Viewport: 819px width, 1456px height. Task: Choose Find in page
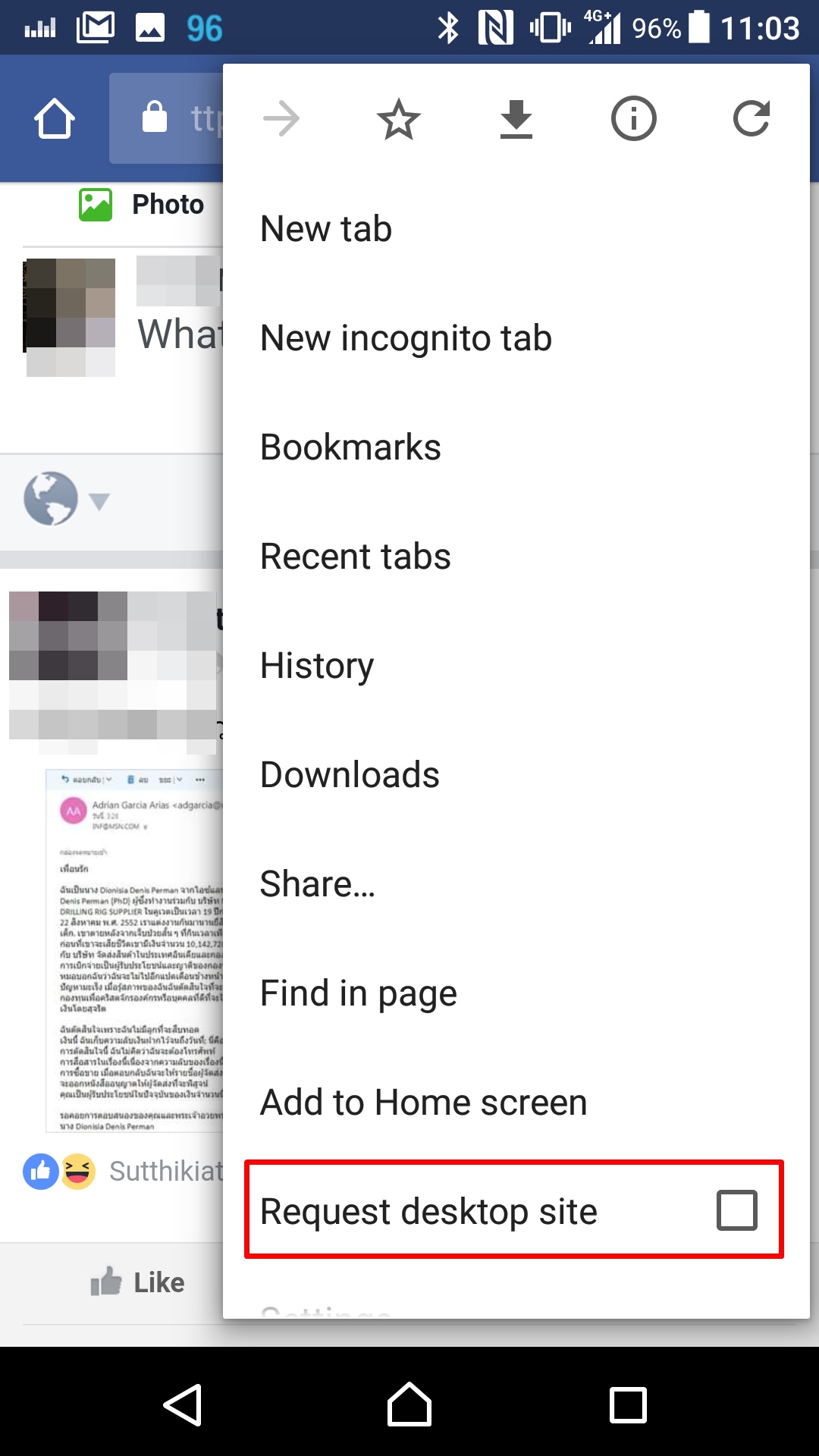[x=358, y=993]
